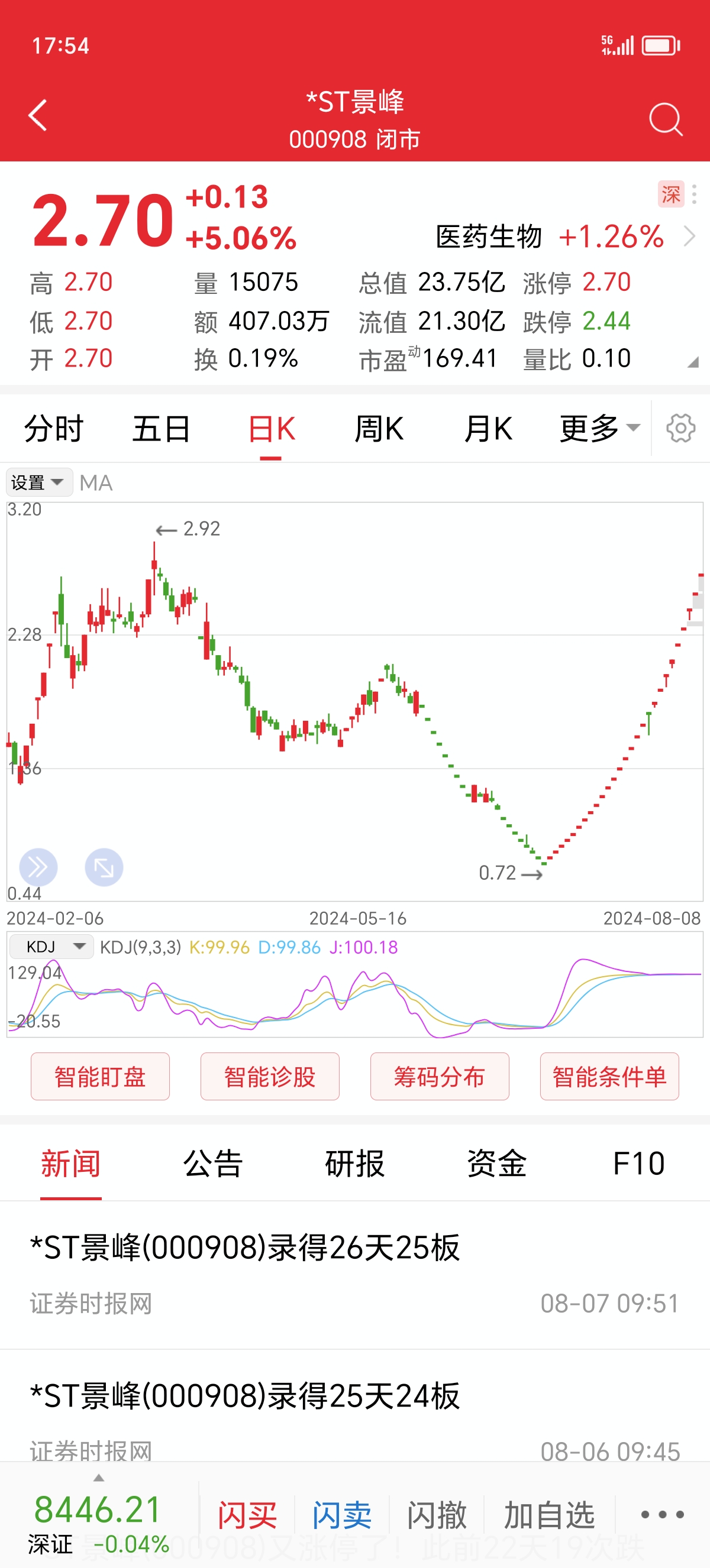Open more actions via the ellipsis icon

pyautogui.click(x=661, y=1515)
